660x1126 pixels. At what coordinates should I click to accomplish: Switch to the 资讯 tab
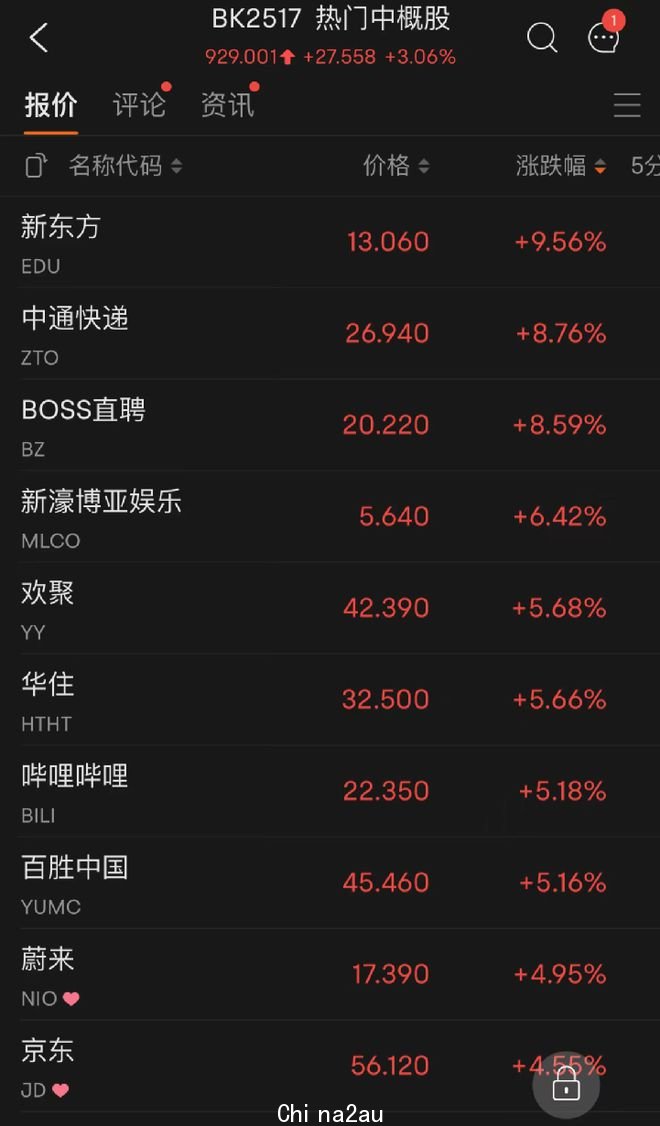click(228, 105)
